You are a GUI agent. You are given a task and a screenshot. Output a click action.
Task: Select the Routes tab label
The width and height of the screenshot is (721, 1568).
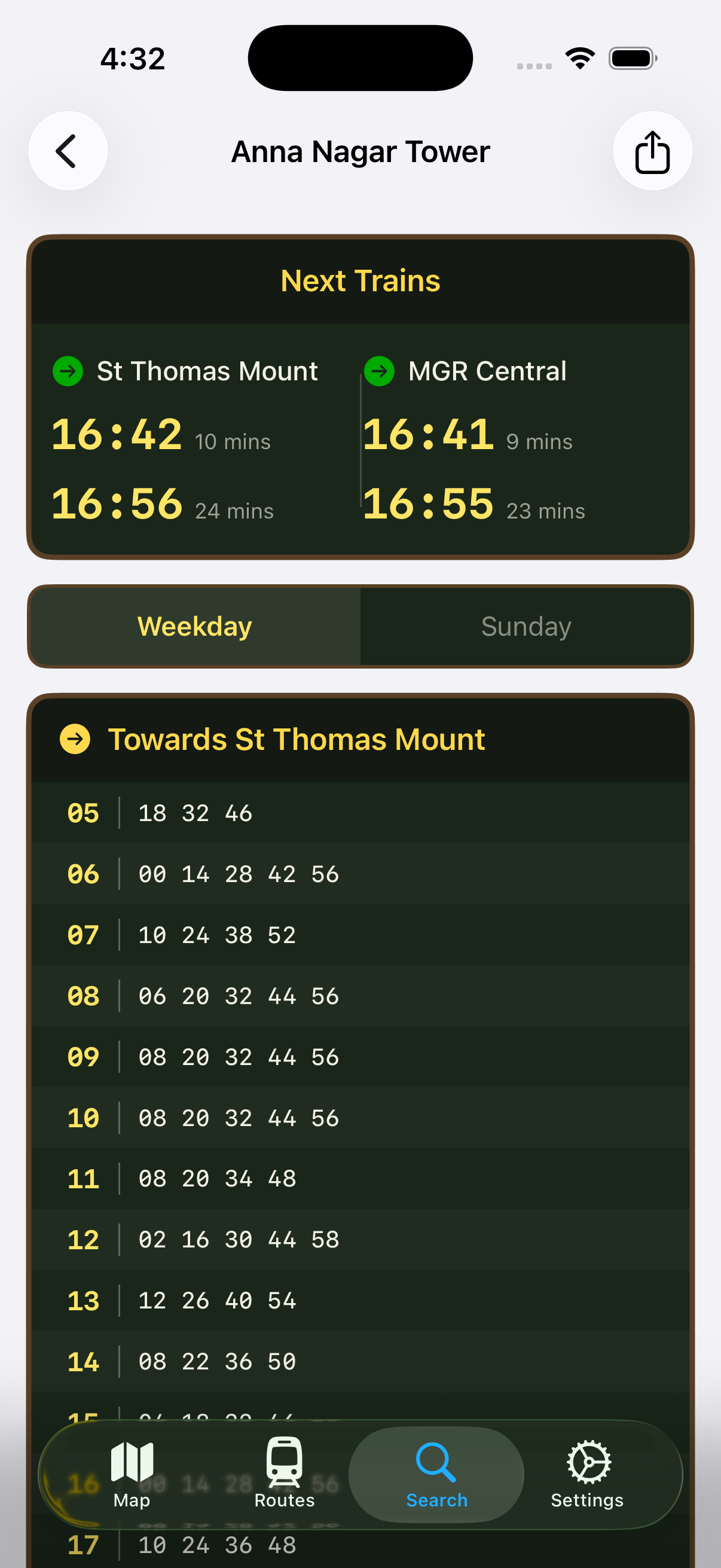click(x=283, y=1500)
